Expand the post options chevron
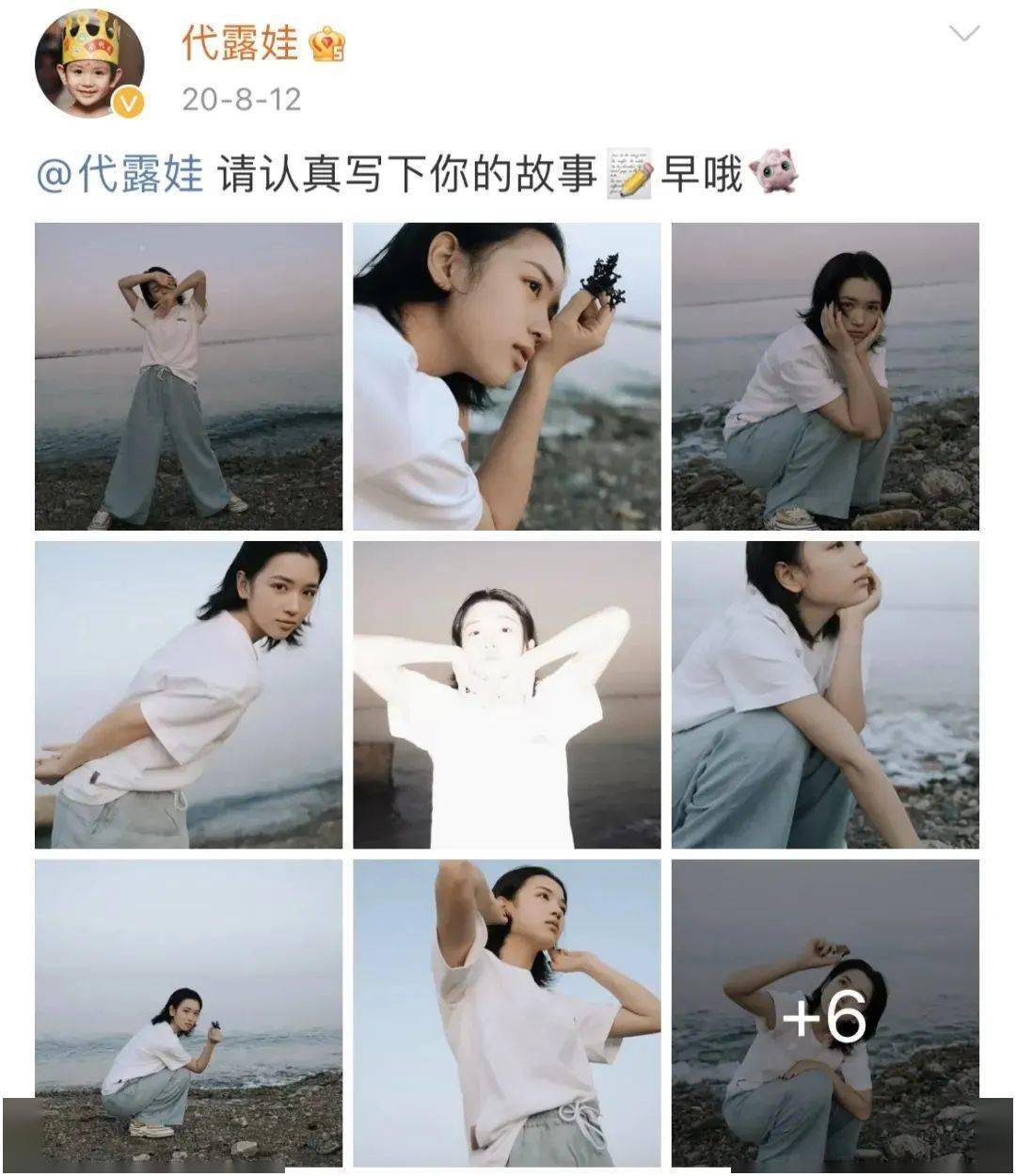The image size is (1016, 1176). click(x=964, y=35)
